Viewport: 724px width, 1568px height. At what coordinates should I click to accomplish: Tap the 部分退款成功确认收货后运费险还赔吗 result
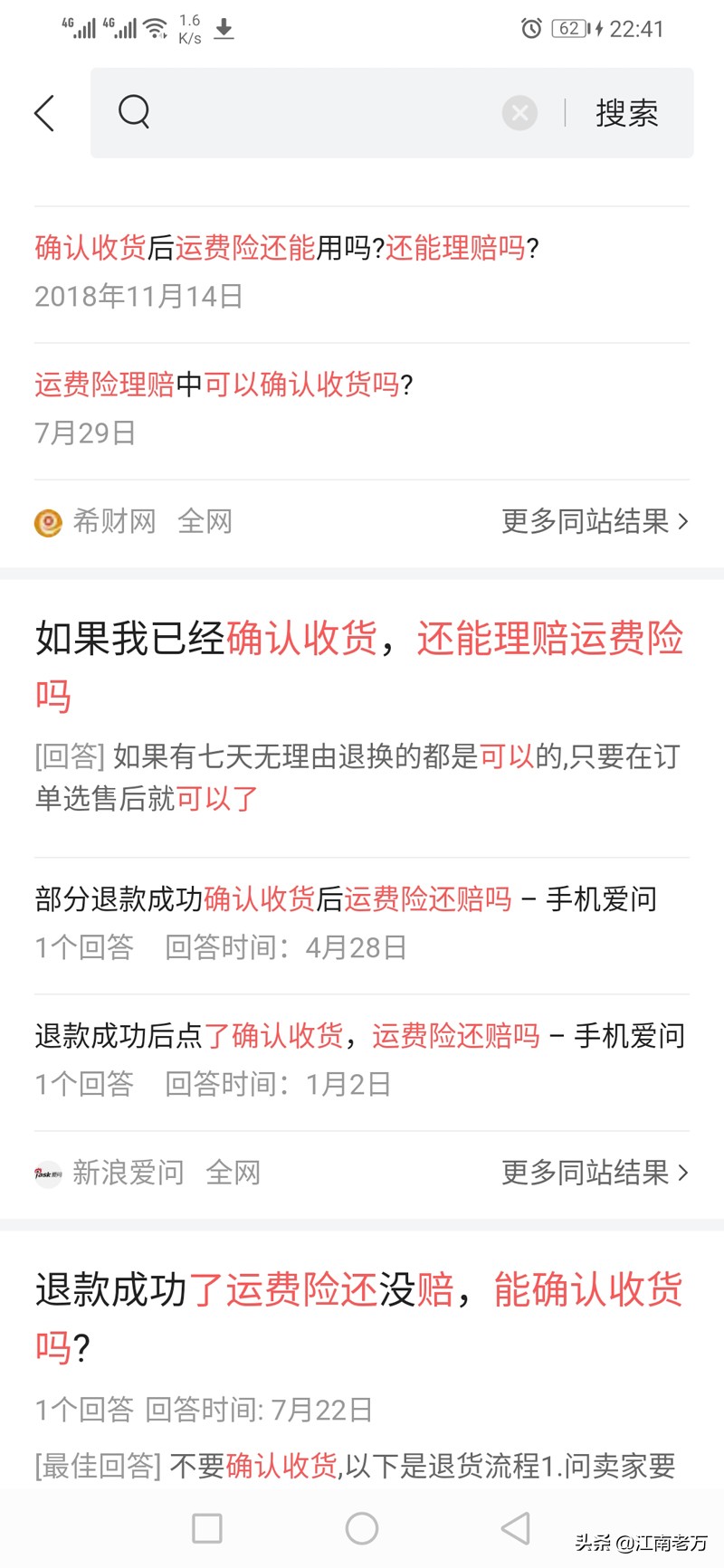[347, 899]
